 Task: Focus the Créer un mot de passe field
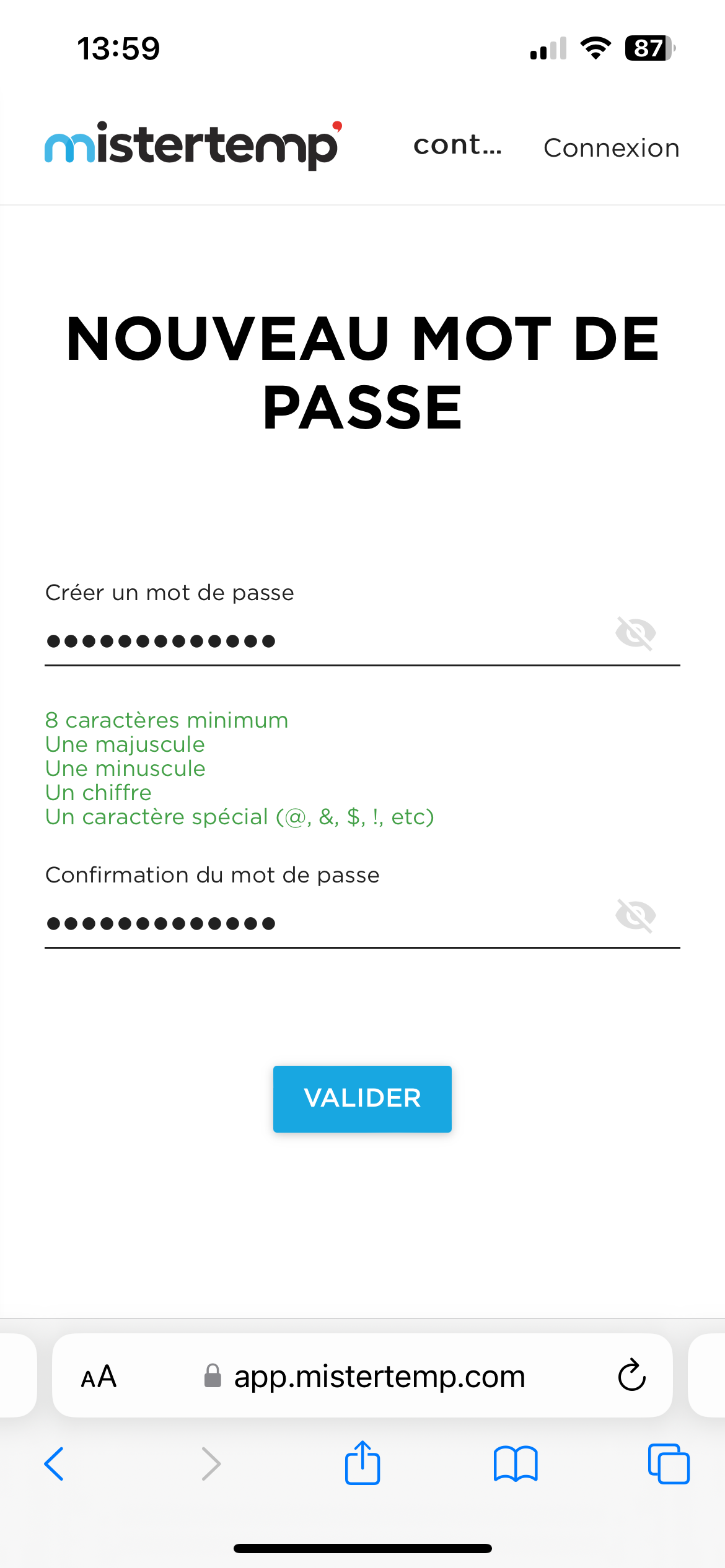click(310, 640)
